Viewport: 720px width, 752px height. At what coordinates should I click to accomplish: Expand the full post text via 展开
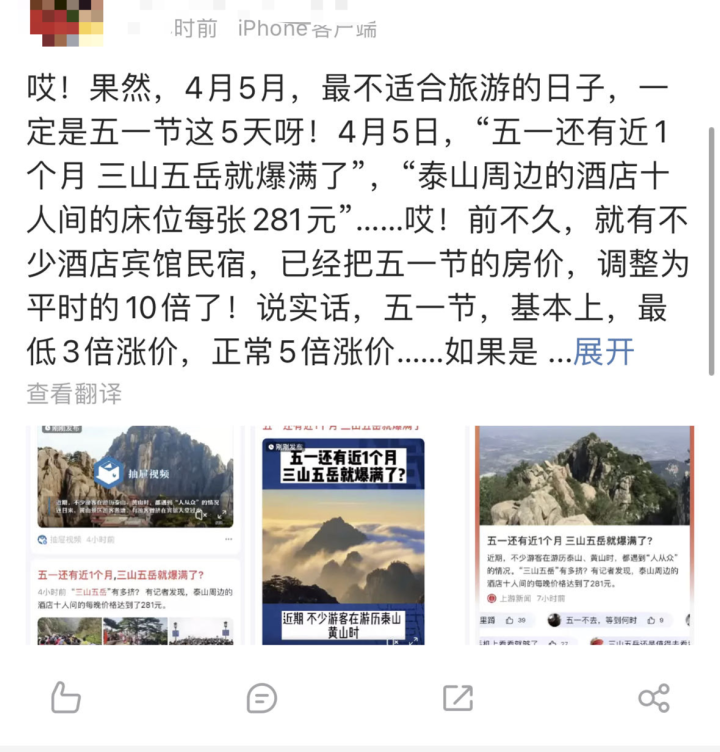click(x=604, y=352)
